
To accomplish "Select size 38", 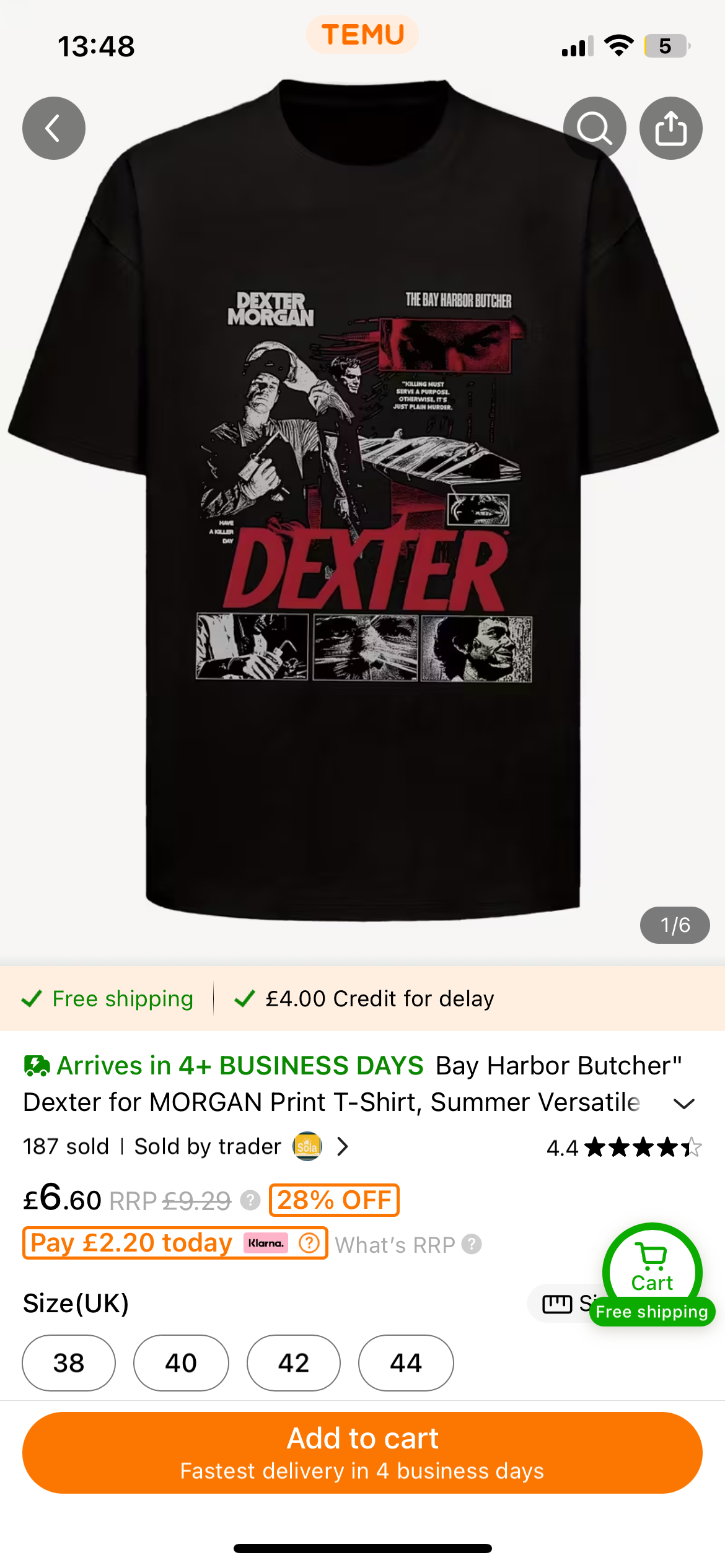I will click(x=69, y=1363).
